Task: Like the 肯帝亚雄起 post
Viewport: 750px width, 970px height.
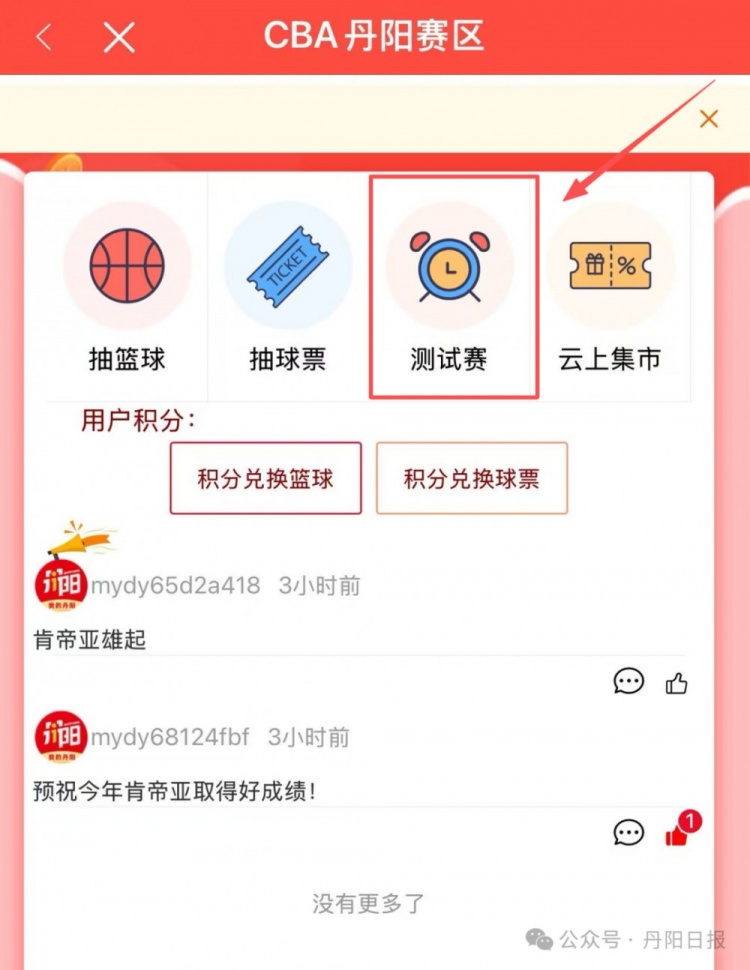Action: pos(677,683)
